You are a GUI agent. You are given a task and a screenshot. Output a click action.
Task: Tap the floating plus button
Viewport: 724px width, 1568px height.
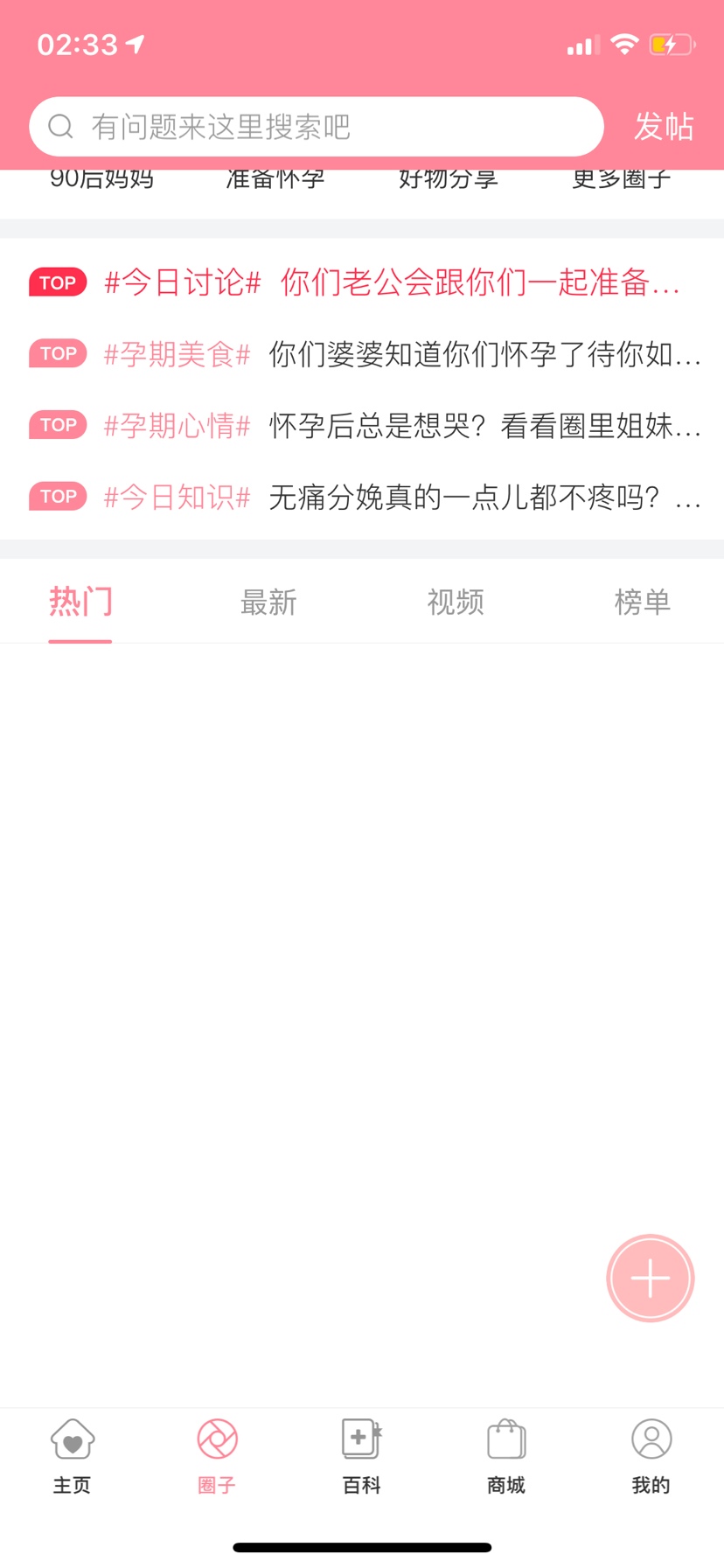coord(650,1279)
